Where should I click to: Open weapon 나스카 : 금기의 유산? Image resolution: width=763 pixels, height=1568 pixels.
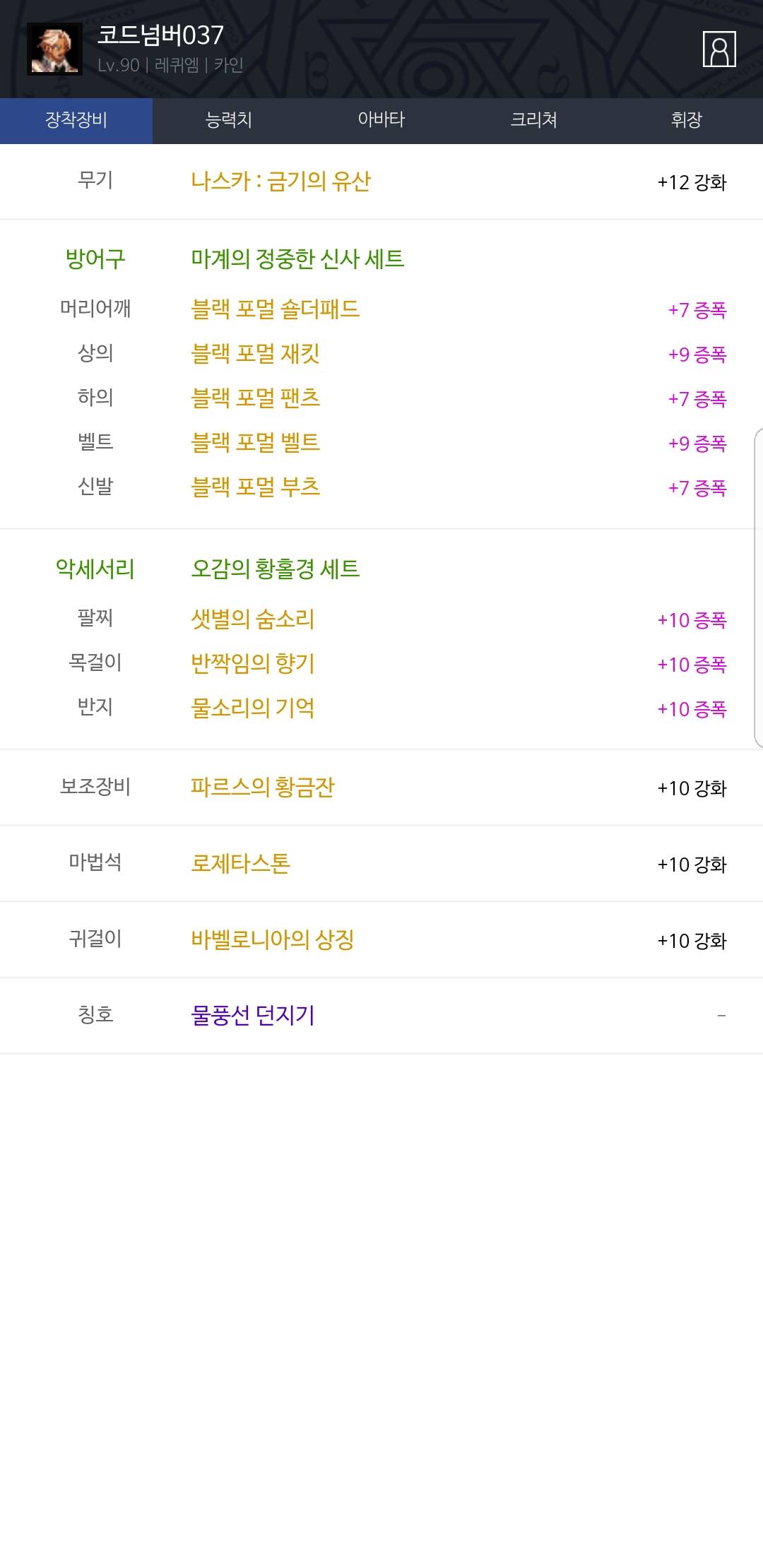coord(281,182)
